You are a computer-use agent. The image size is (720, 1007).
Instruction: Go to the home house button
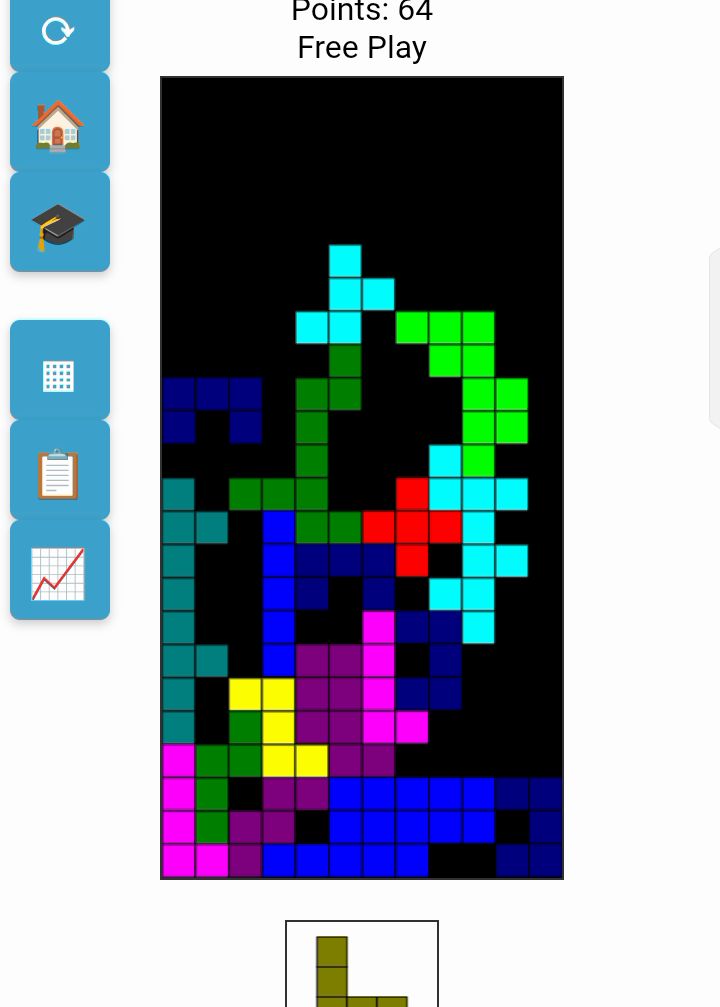tap(60, 122)
